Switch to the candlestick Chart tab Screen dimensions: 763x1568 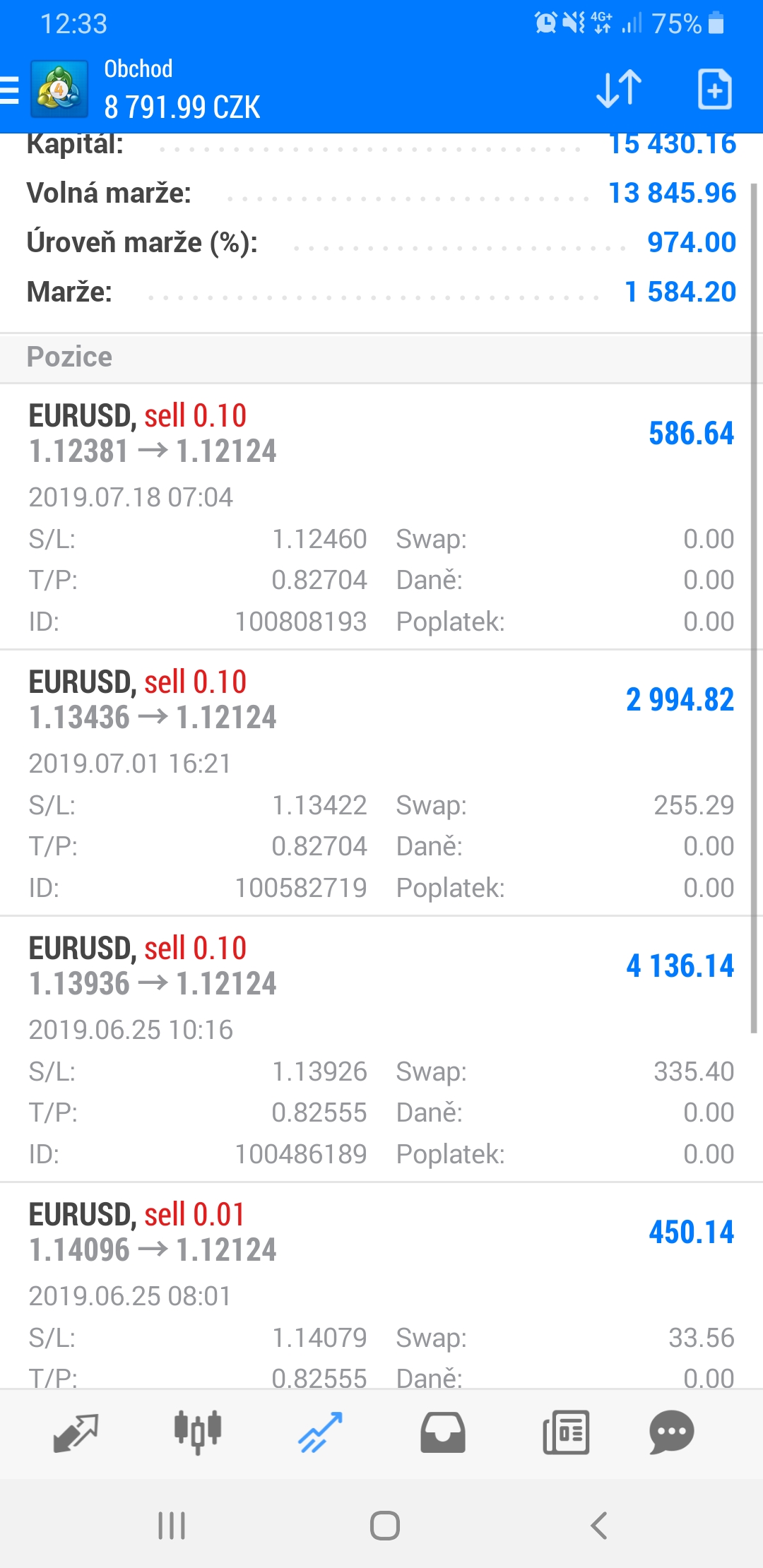point(198,1433)
